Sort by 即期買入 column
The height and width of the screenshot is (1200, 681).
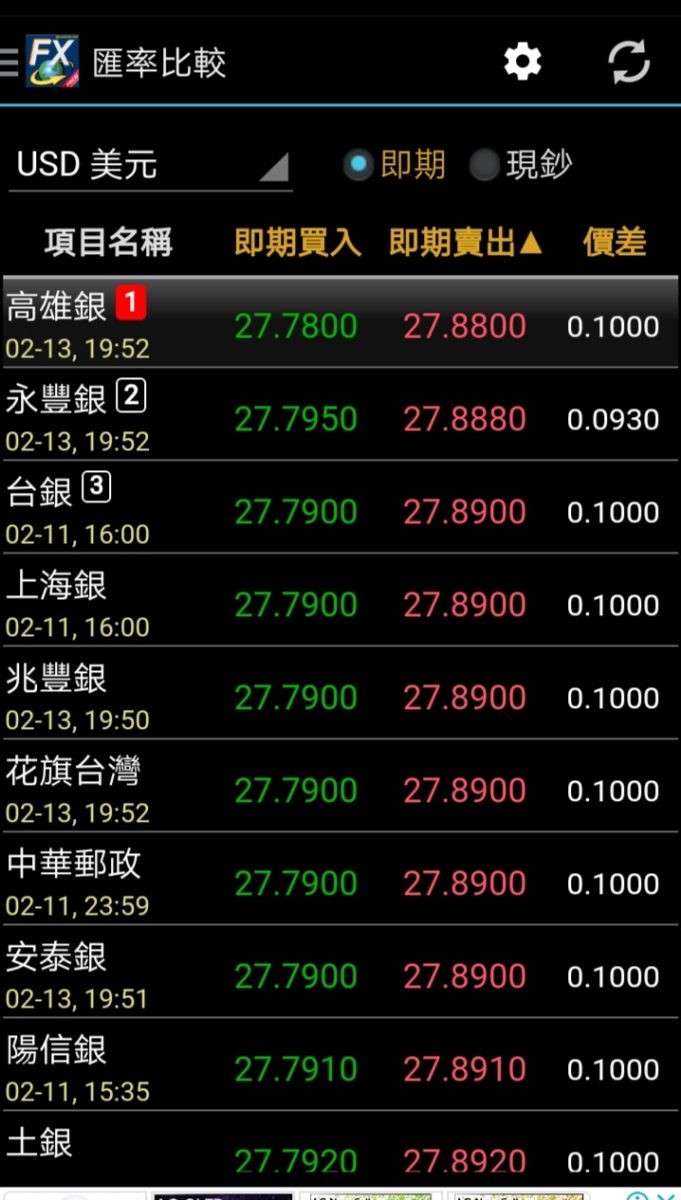[x=297, y=242]
